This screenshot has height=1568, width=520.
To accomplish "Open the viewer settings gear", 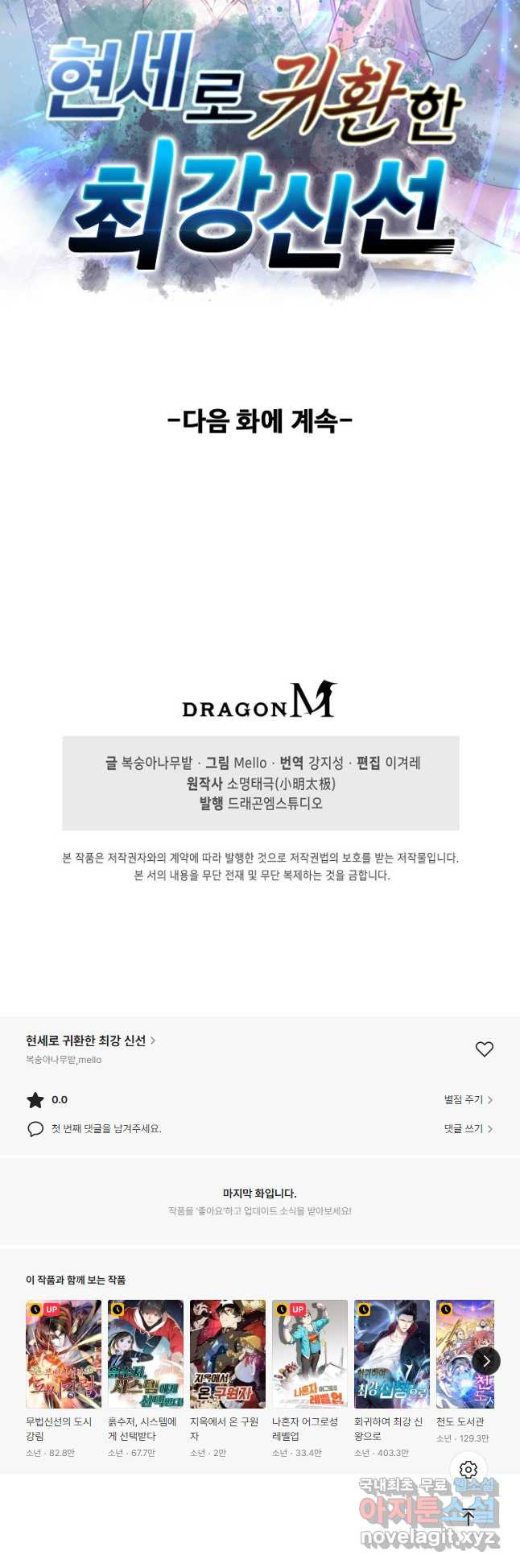I will pos(468,1470).
